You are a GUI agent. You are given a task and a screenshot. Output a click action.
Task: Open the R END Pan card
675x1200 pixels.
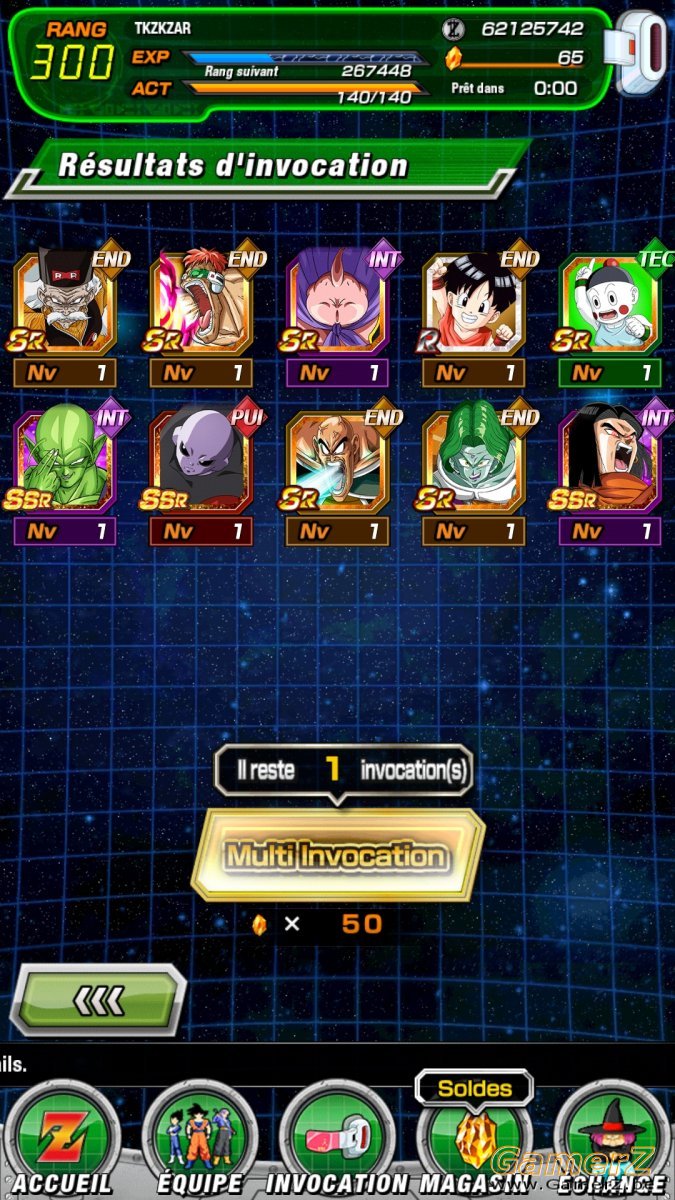pos(474,300)
